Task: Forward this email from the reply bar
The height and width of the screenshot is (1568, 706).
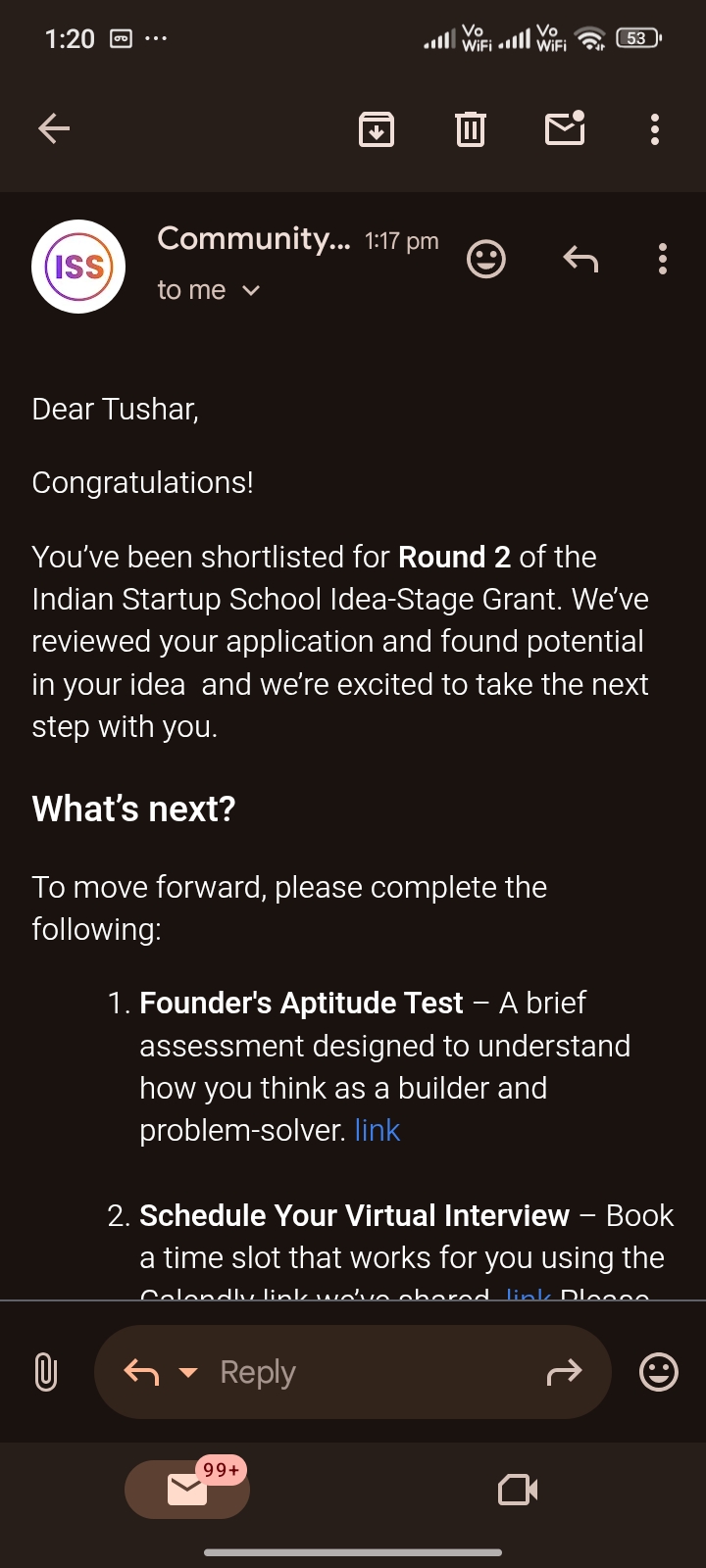Action: 564,1372
